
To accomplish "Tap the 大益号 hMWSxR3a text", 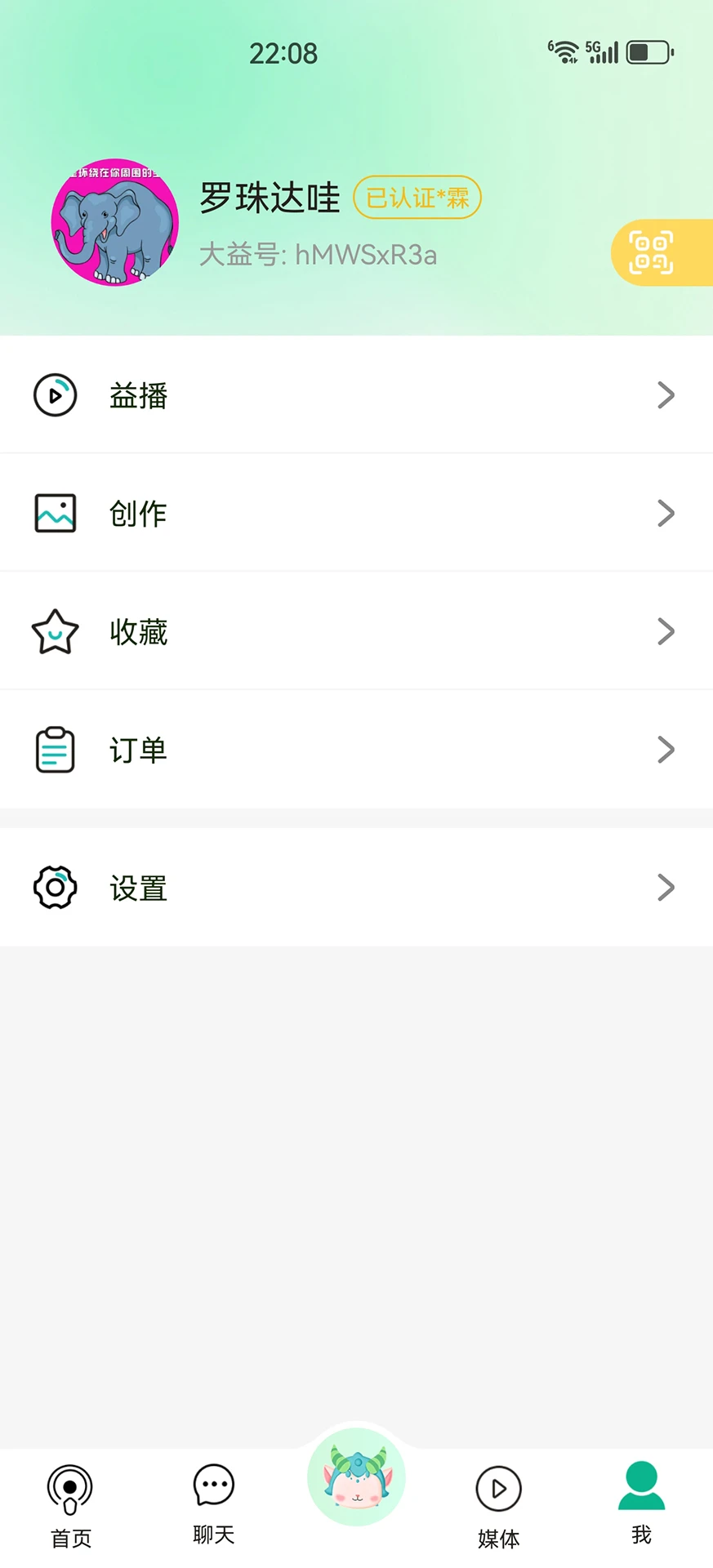I will click(319, 254).
